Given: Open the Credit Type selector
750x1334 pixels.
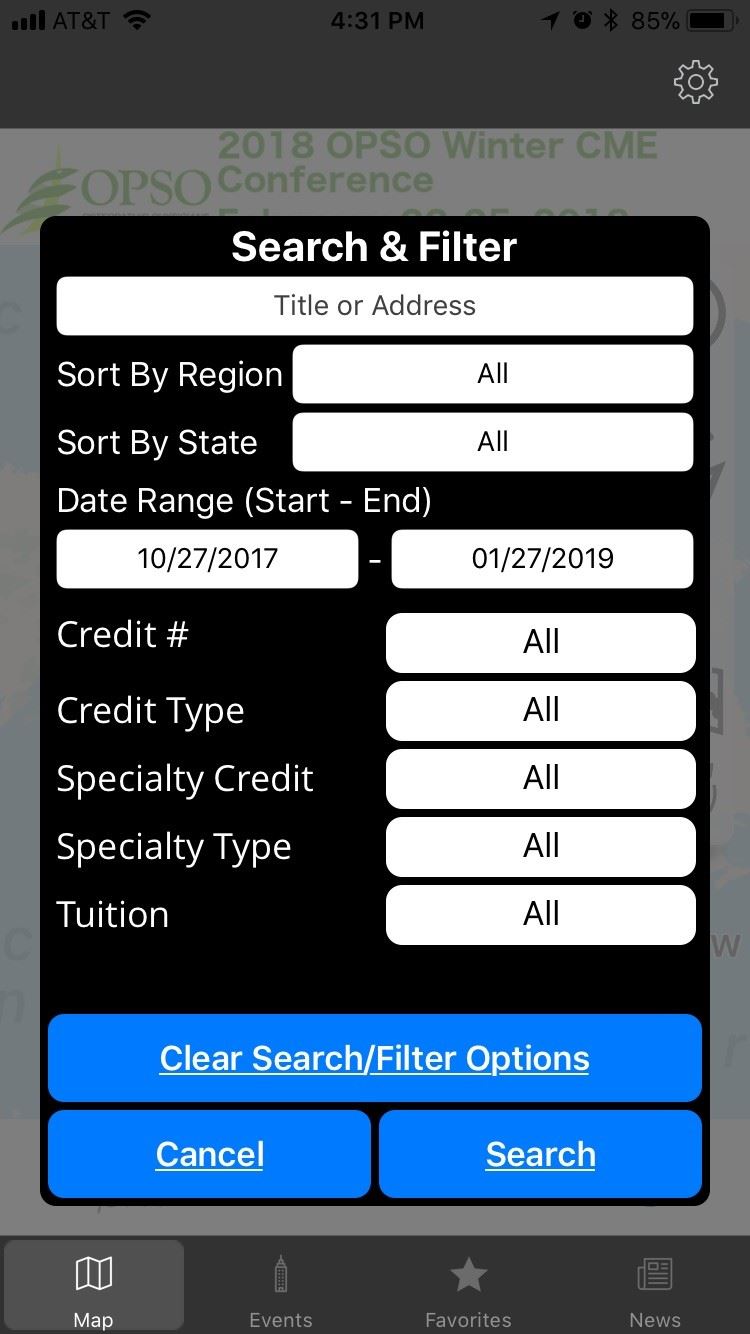Looking at the screenshot, I should 541,710.
